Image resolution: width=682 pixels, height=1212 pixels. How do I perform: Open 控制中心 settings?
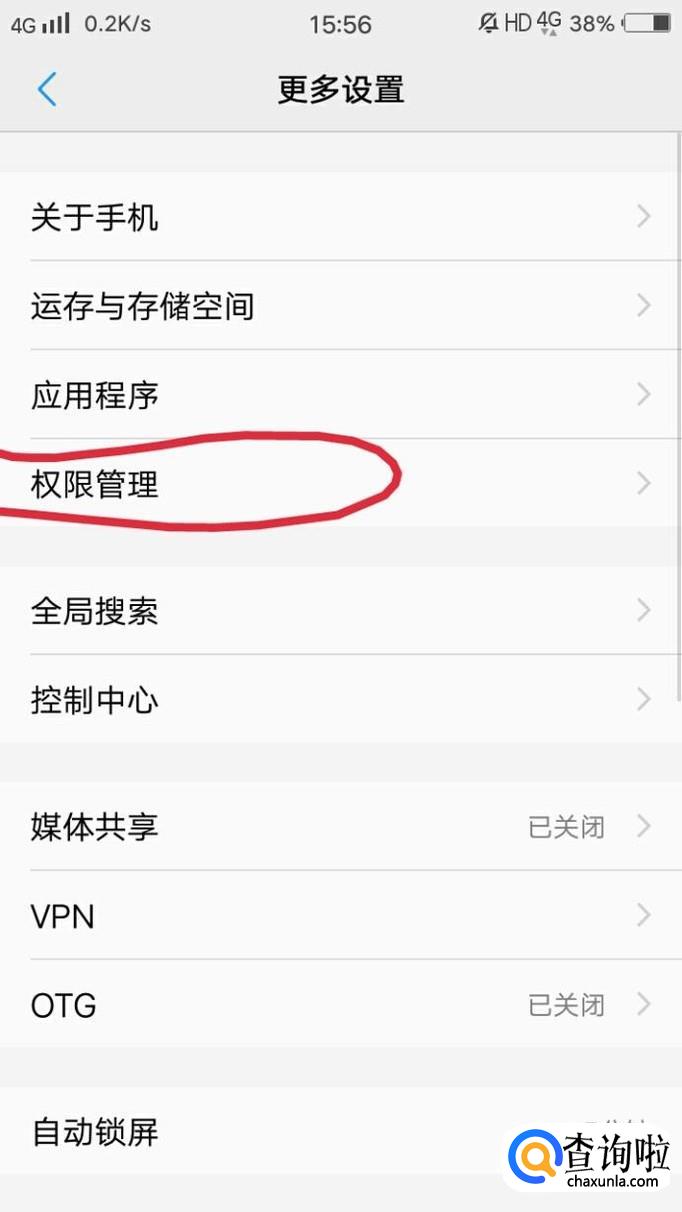point(341,699)
